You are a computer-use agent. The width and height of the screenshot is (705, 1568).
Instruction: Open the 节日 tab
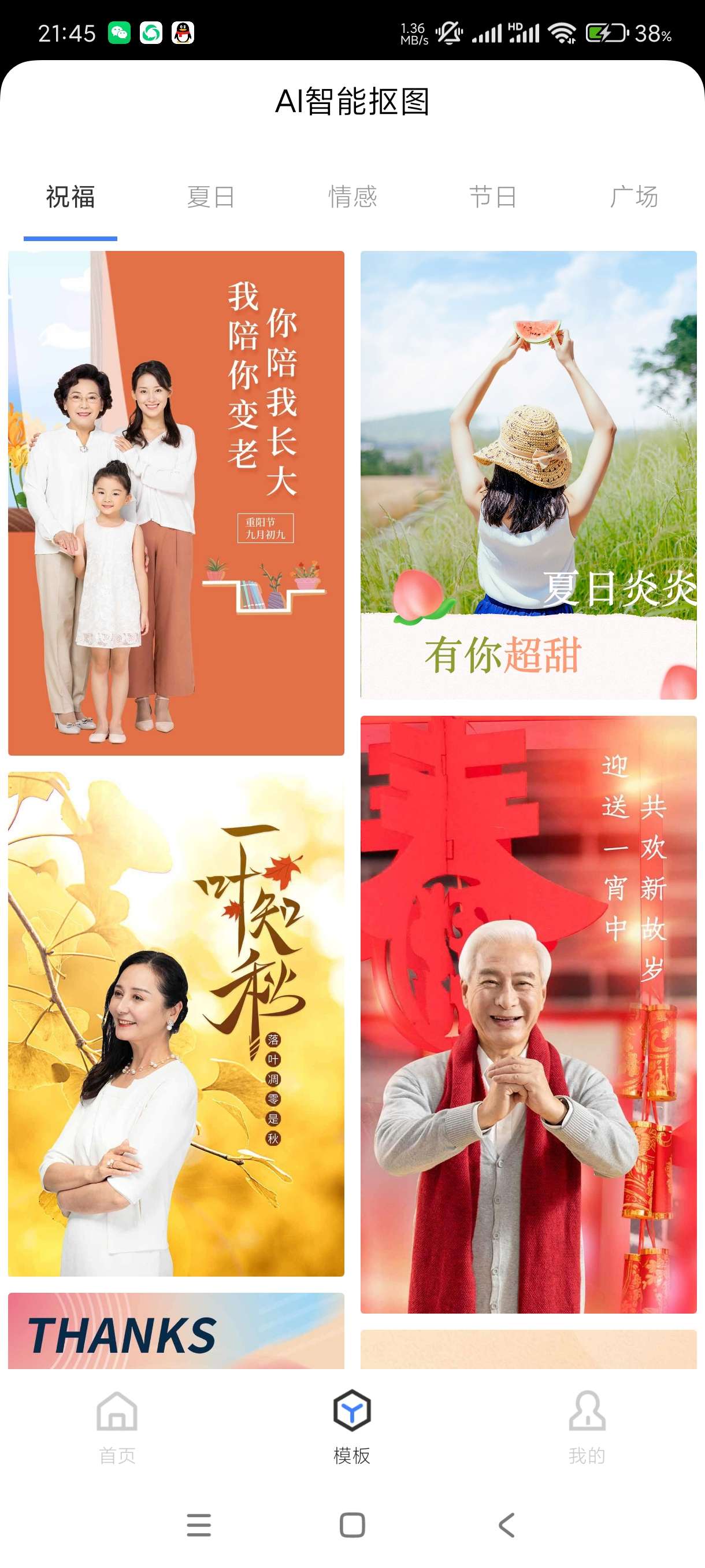click(x=493, y=198)
